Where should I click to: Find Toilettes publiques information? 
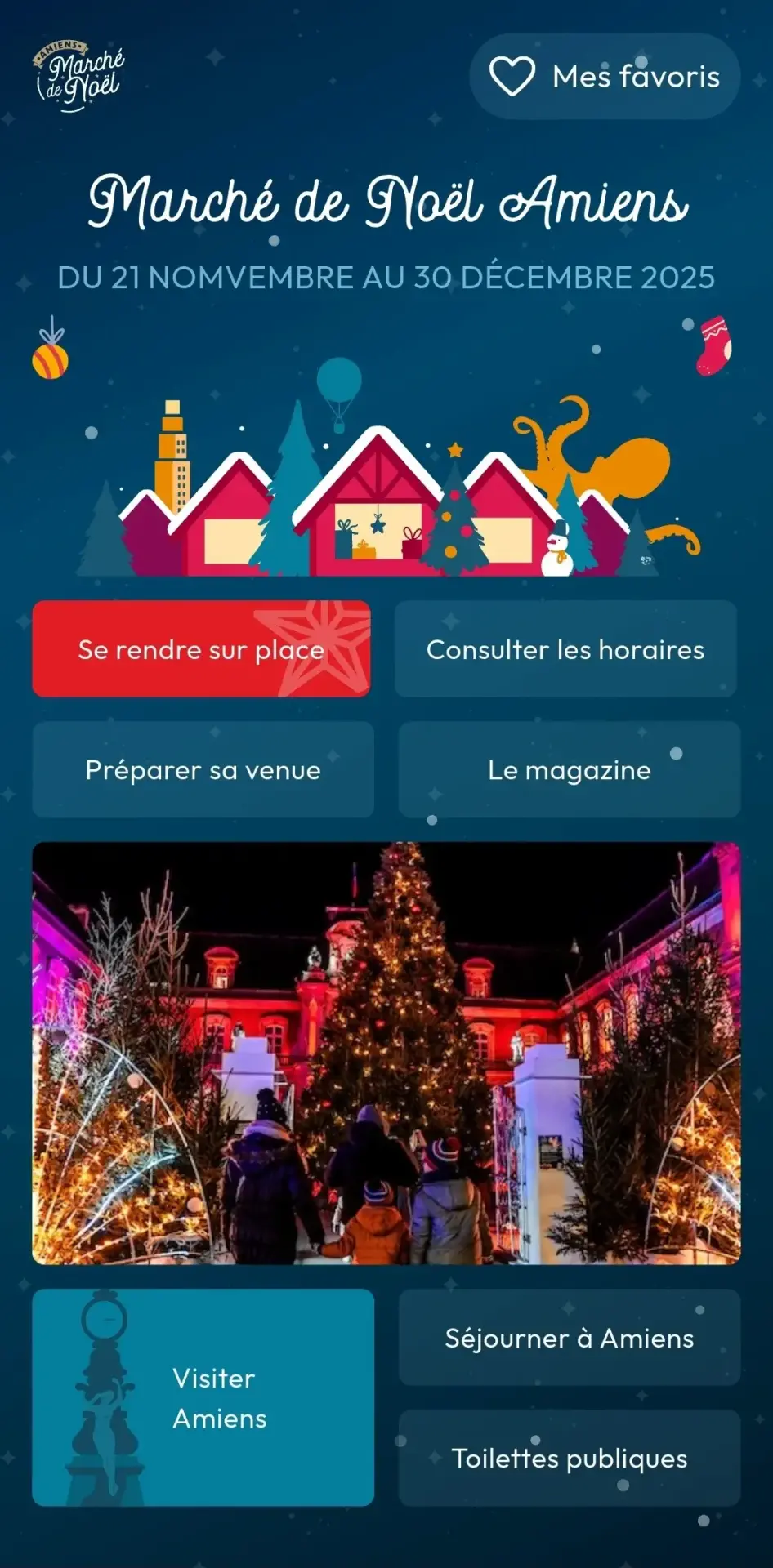tap(569, 1459)
